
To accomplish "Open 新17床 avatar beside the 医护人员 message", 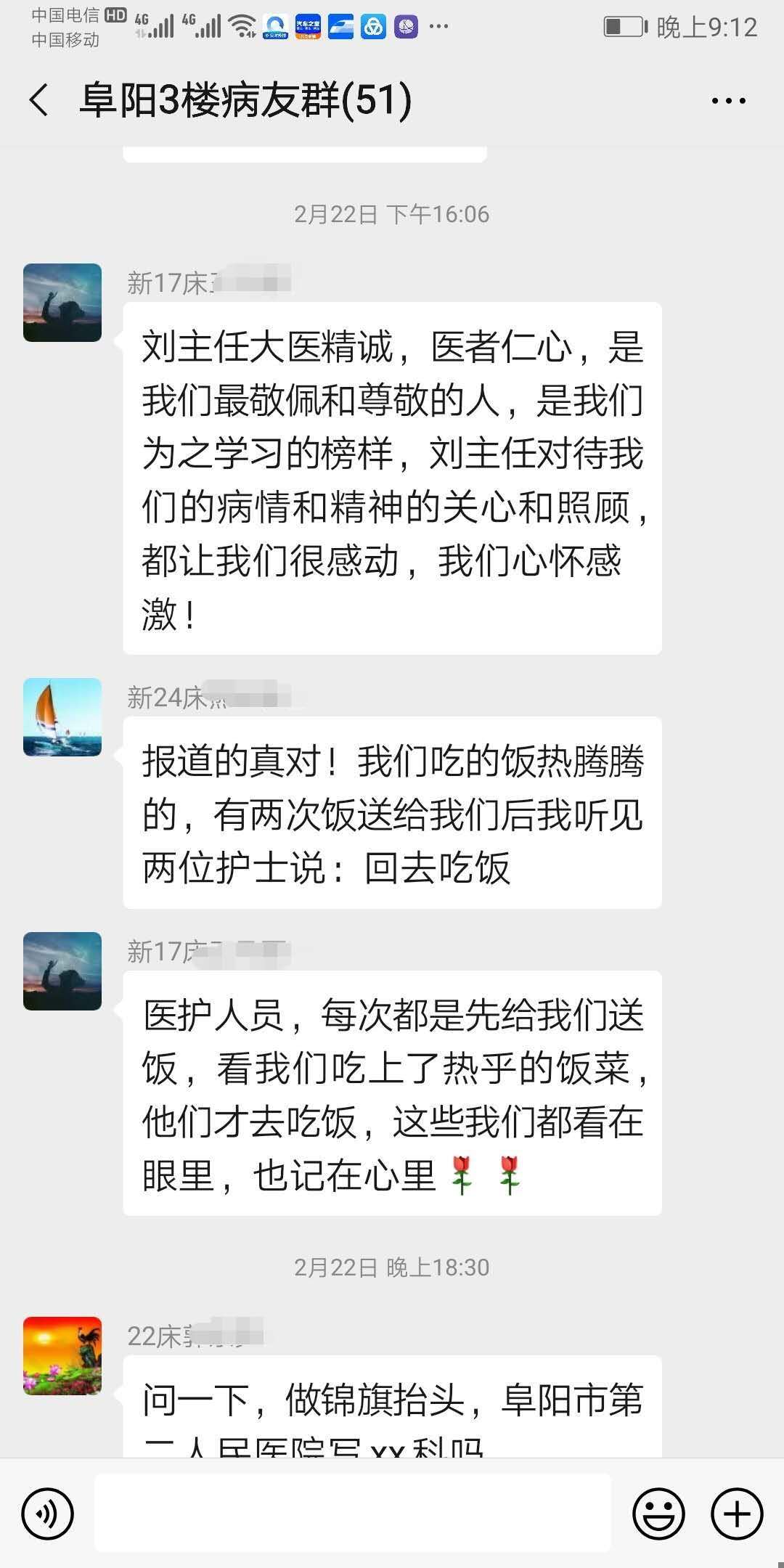I will pos(62,971).
